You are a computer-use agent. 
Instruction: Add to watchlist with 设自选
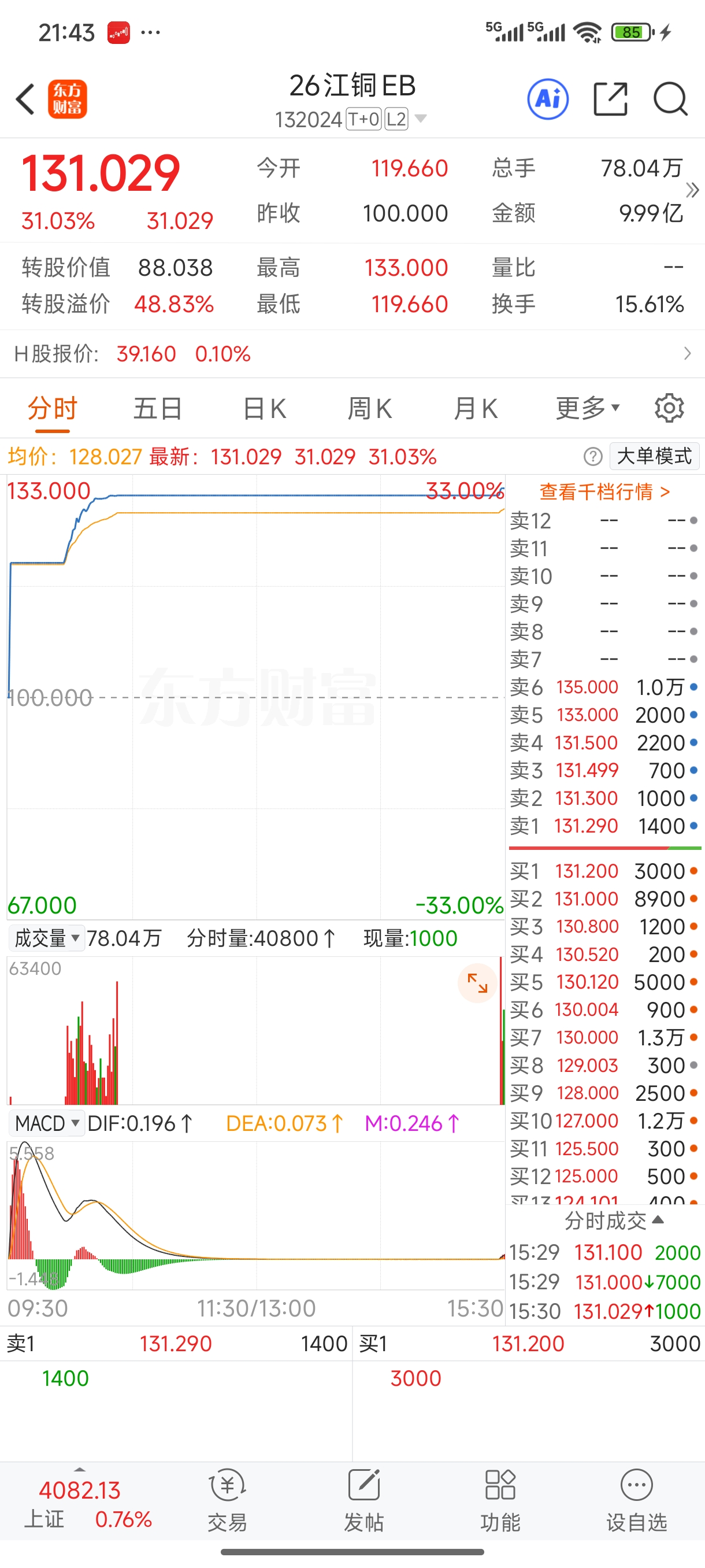coord(636,1499)
